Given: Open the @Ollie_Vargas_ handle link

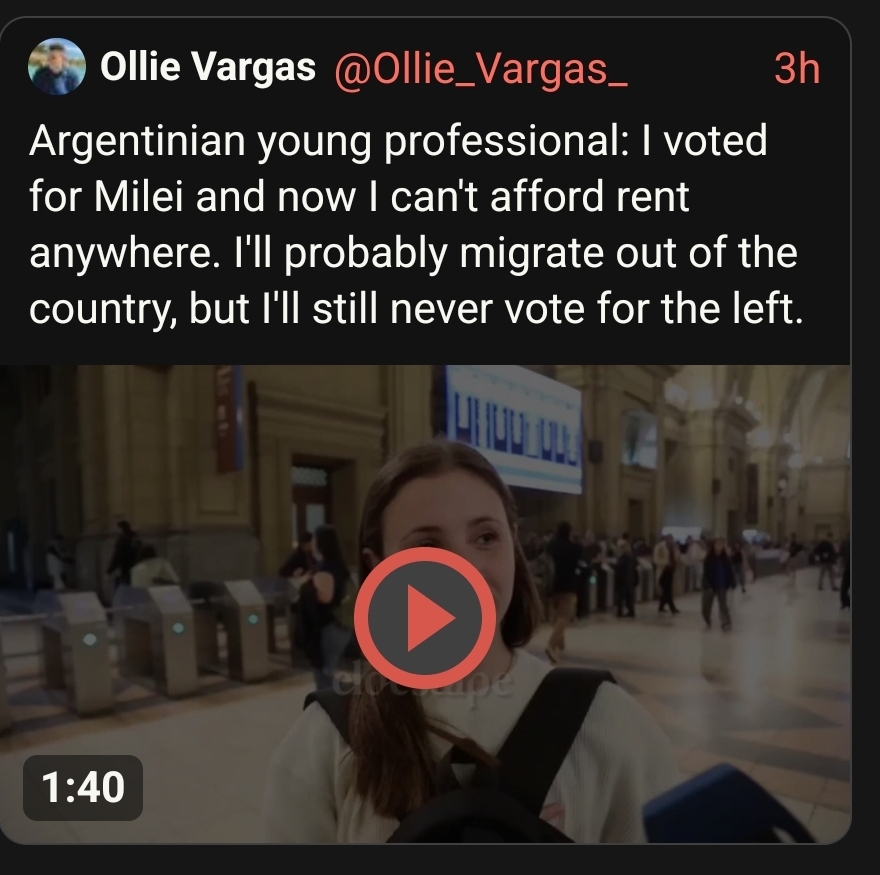Looking at the screenshot, I should (478, 69).
